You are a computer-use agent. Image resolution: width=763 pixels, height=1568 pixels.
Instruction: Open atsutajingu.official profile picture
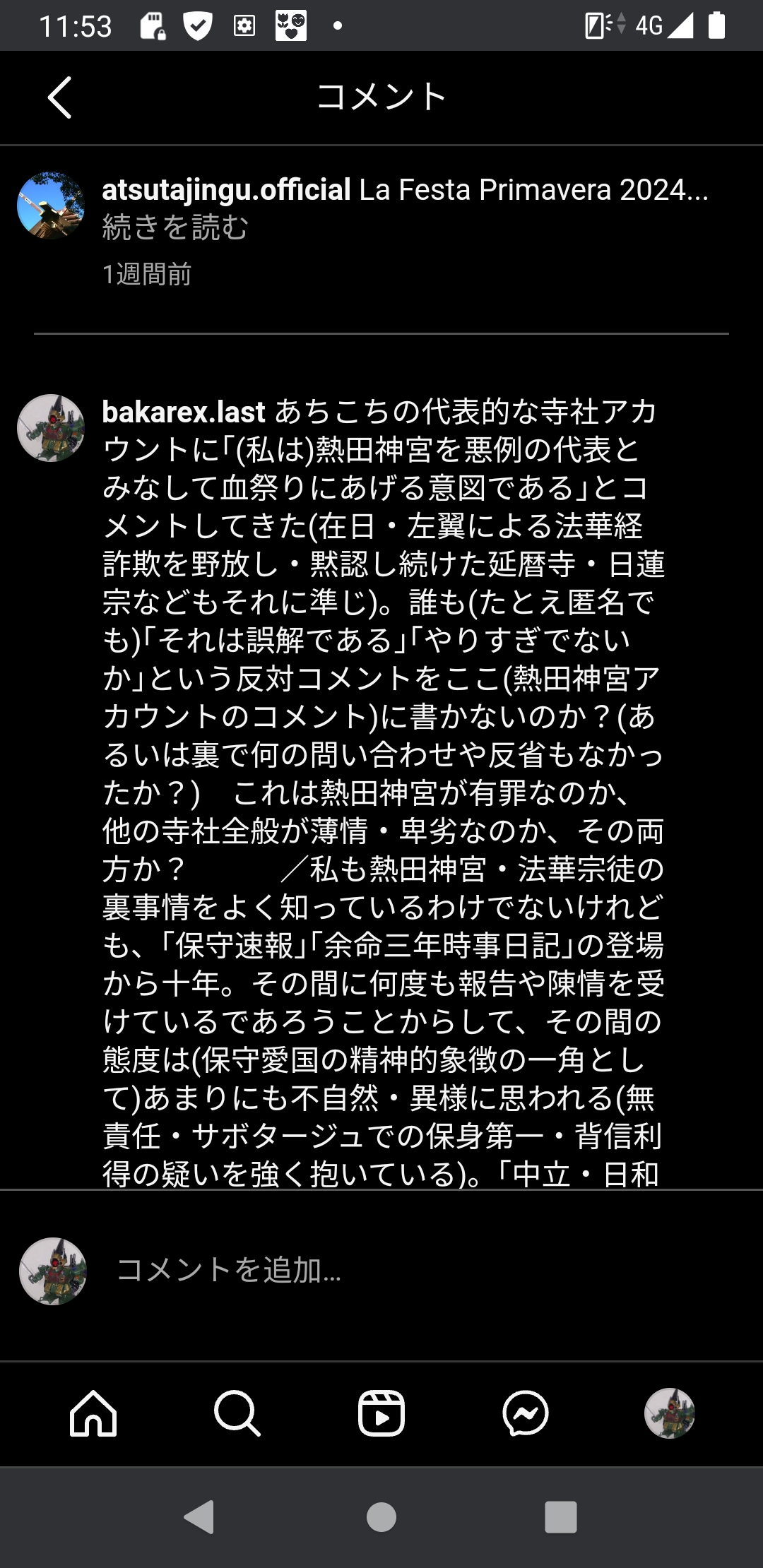click(51, 206)
